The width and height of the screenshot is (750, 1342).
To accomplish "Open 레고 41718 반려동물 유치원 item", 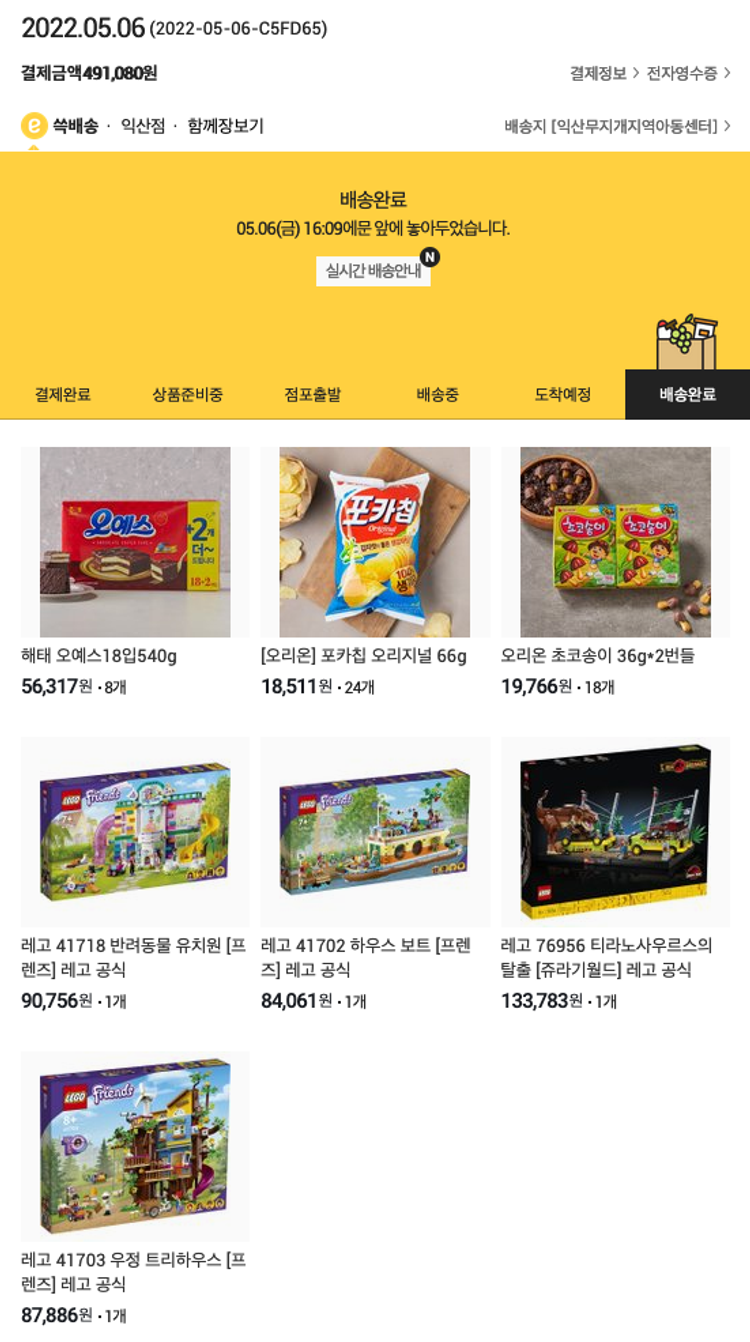I will [x=135, y=832].
